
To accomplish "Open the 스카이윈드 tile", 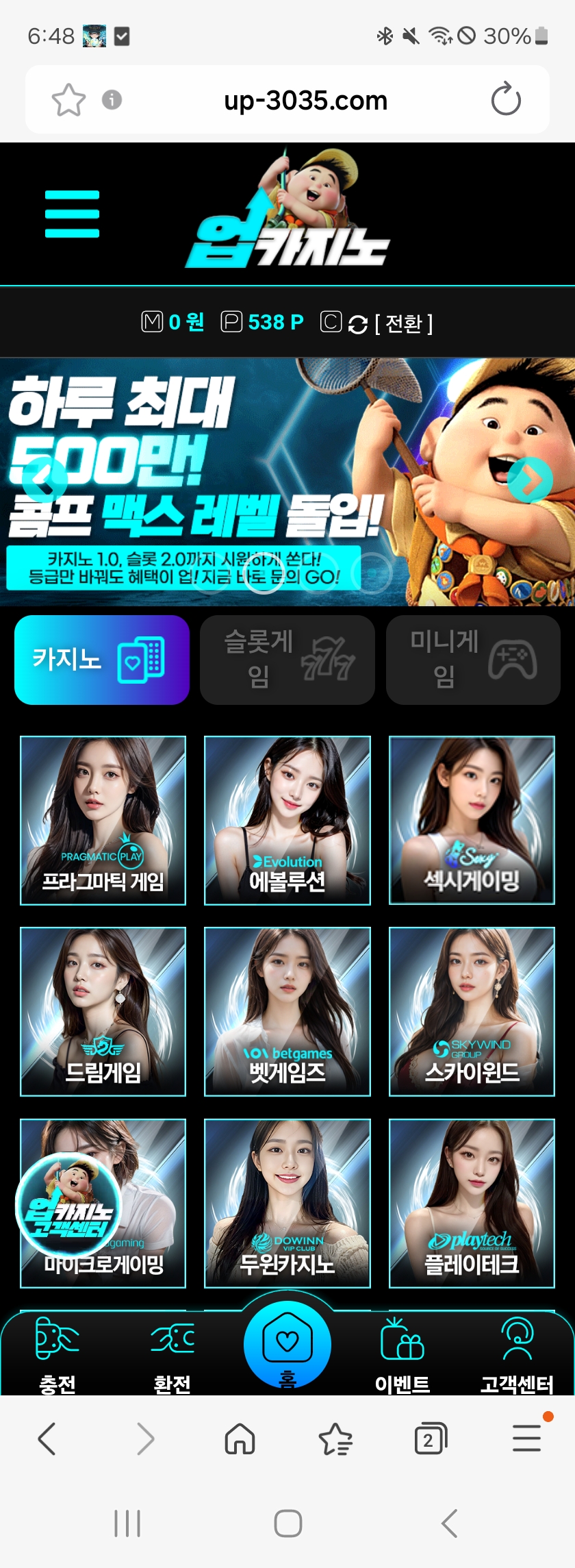I will click(x=472, y=1011).
